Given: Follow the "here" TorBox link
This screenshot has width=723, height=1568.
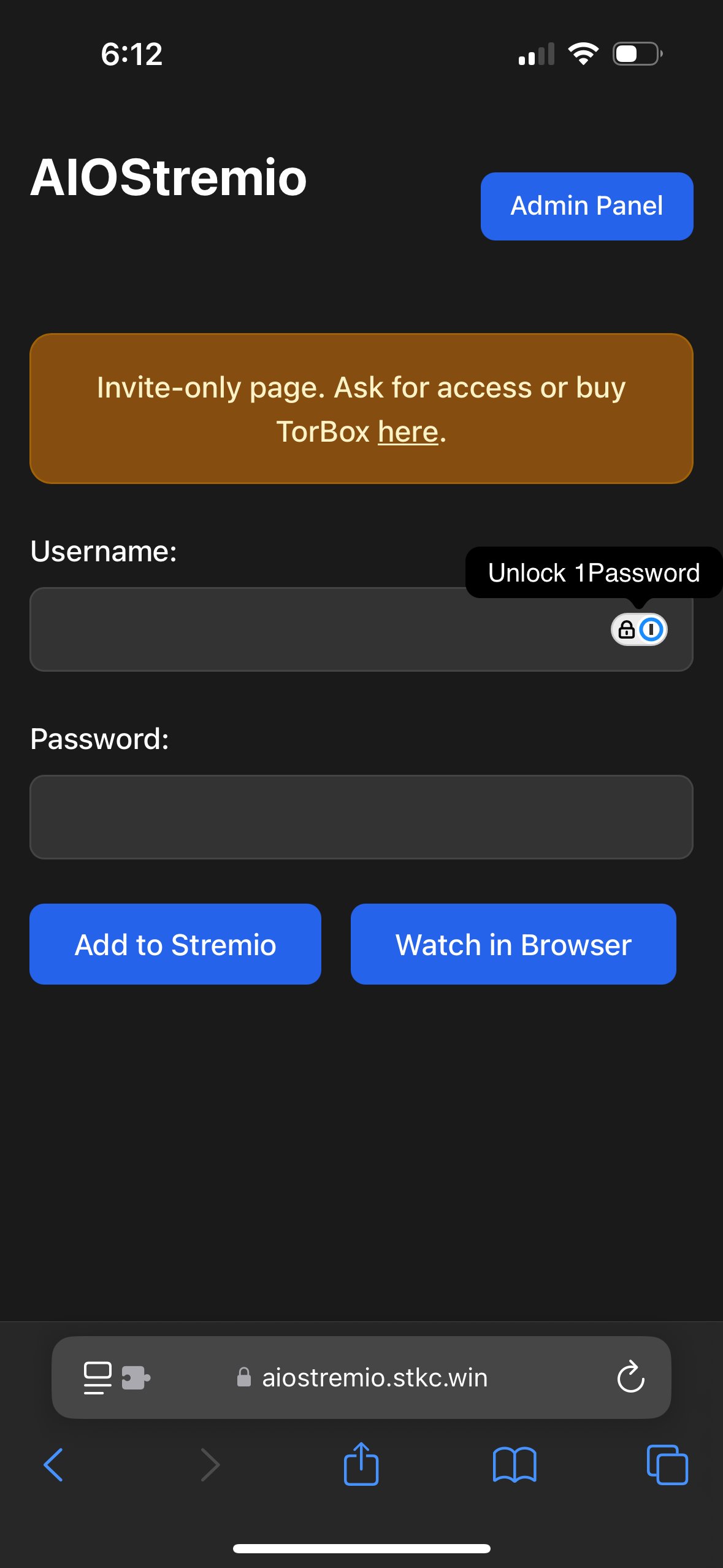Looking at the screenshot, I should [408, 432].
